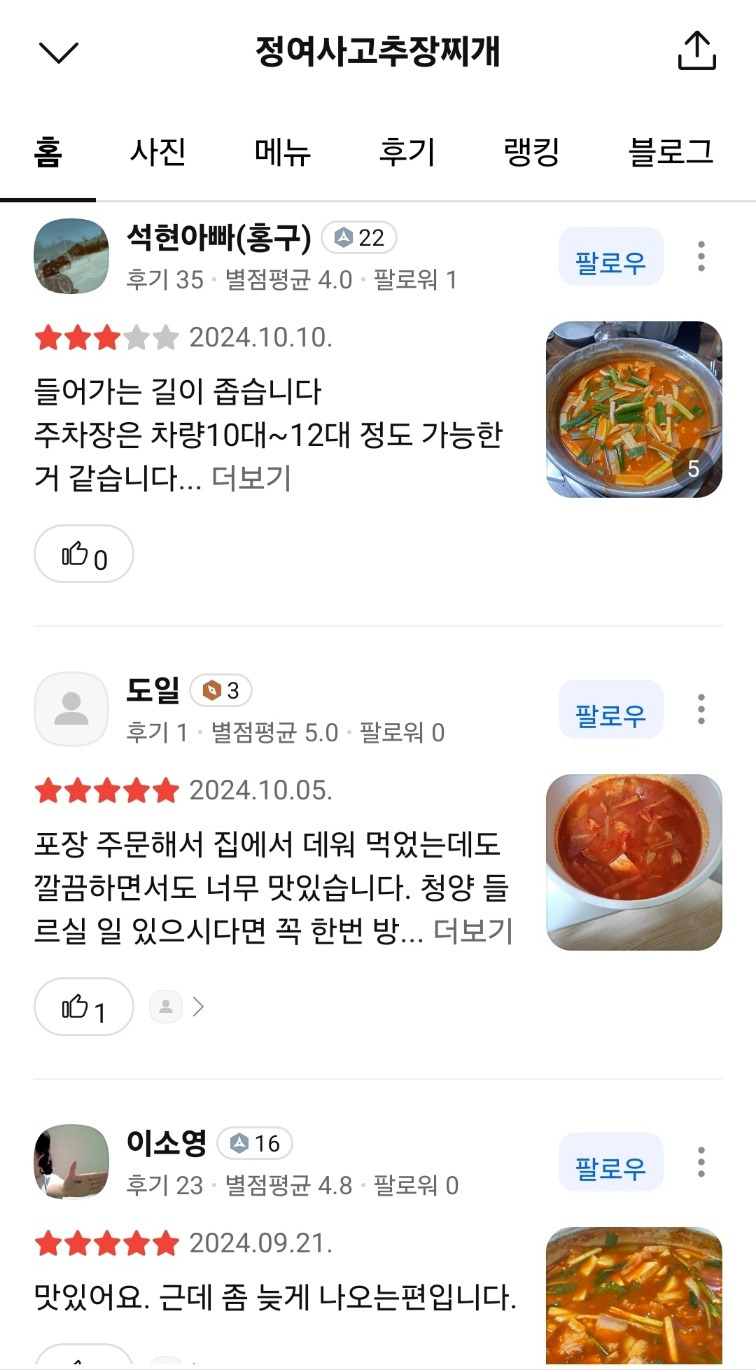Viewport: 756px width, 1370px height.
Task: View 석현아빠(홍구)'s stew photo set
Action: point(634,409)
